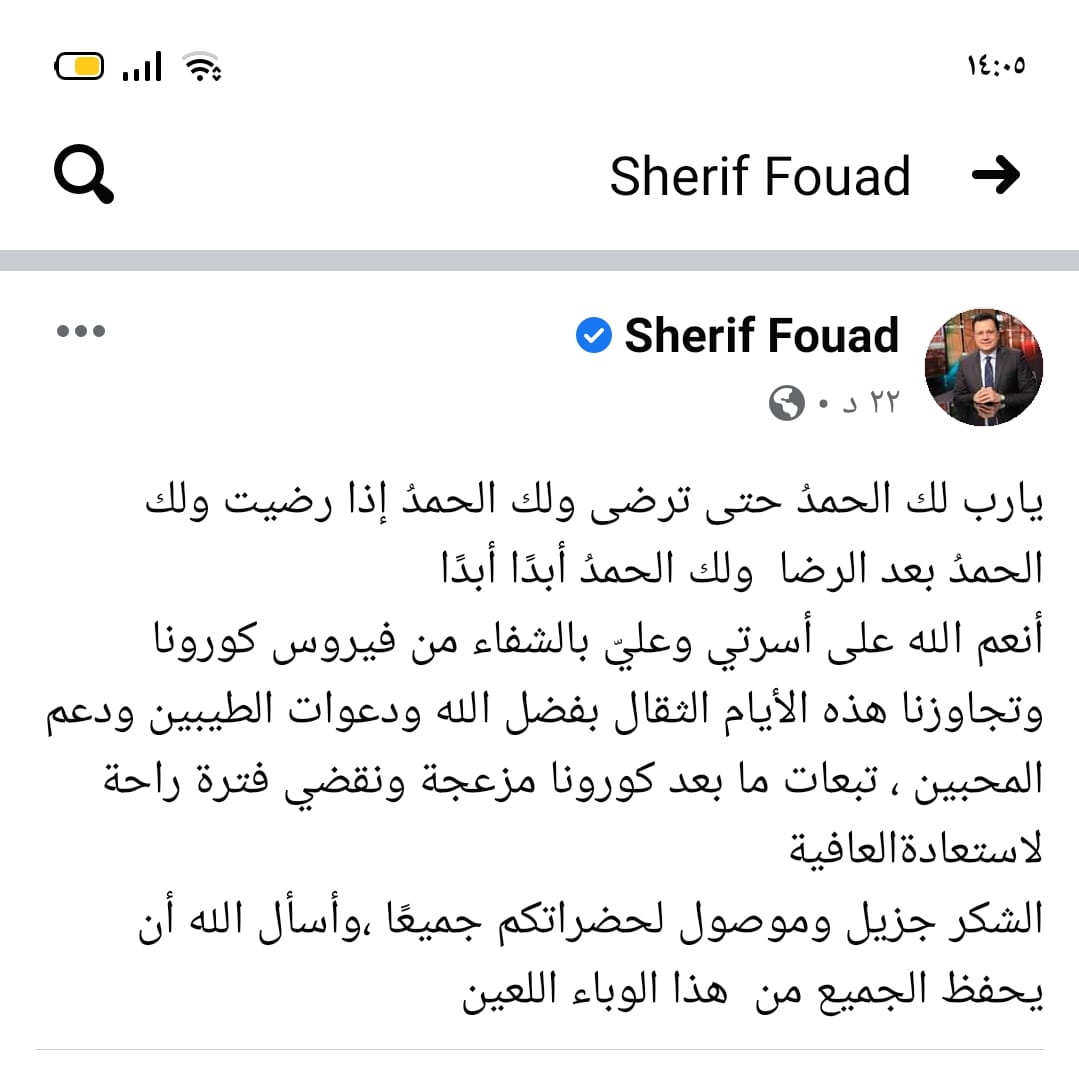
Task: Tap the Sherif Fouad name on the post
Action: (x=761, y=335)
